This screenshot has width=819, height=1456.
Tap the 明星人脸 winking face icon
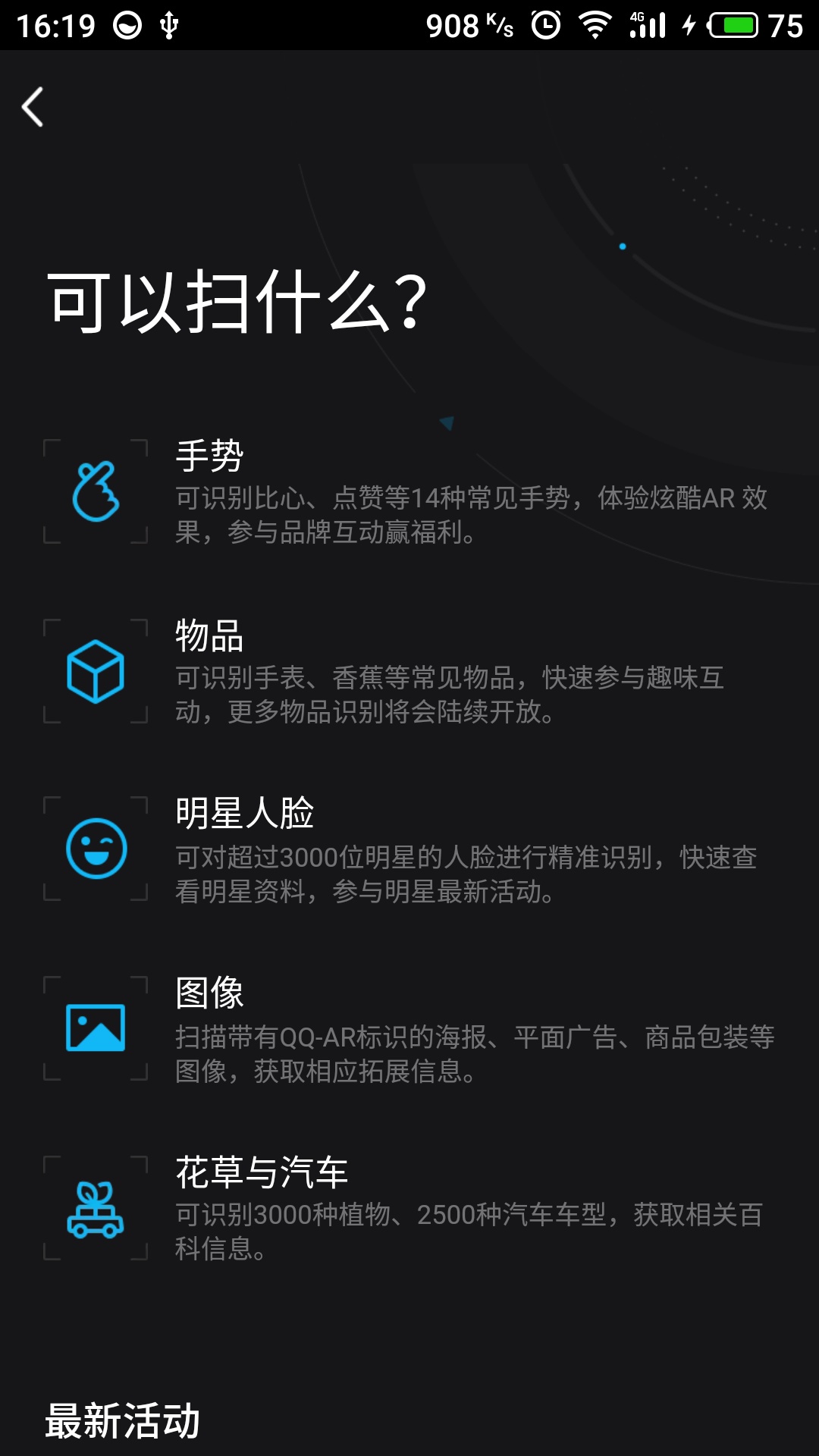click(x=96, y=849)
